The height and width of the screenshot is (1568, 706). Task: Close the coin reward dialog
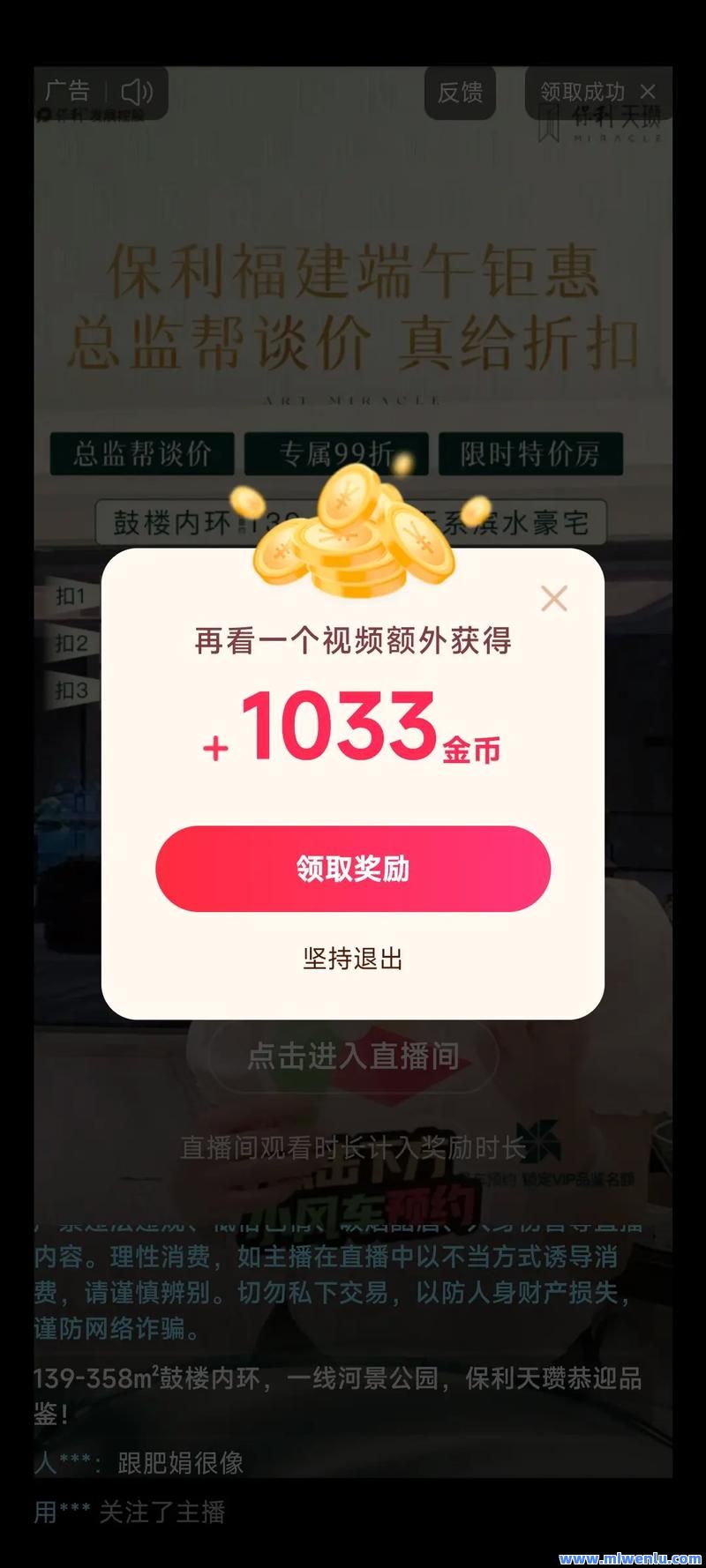554,599
